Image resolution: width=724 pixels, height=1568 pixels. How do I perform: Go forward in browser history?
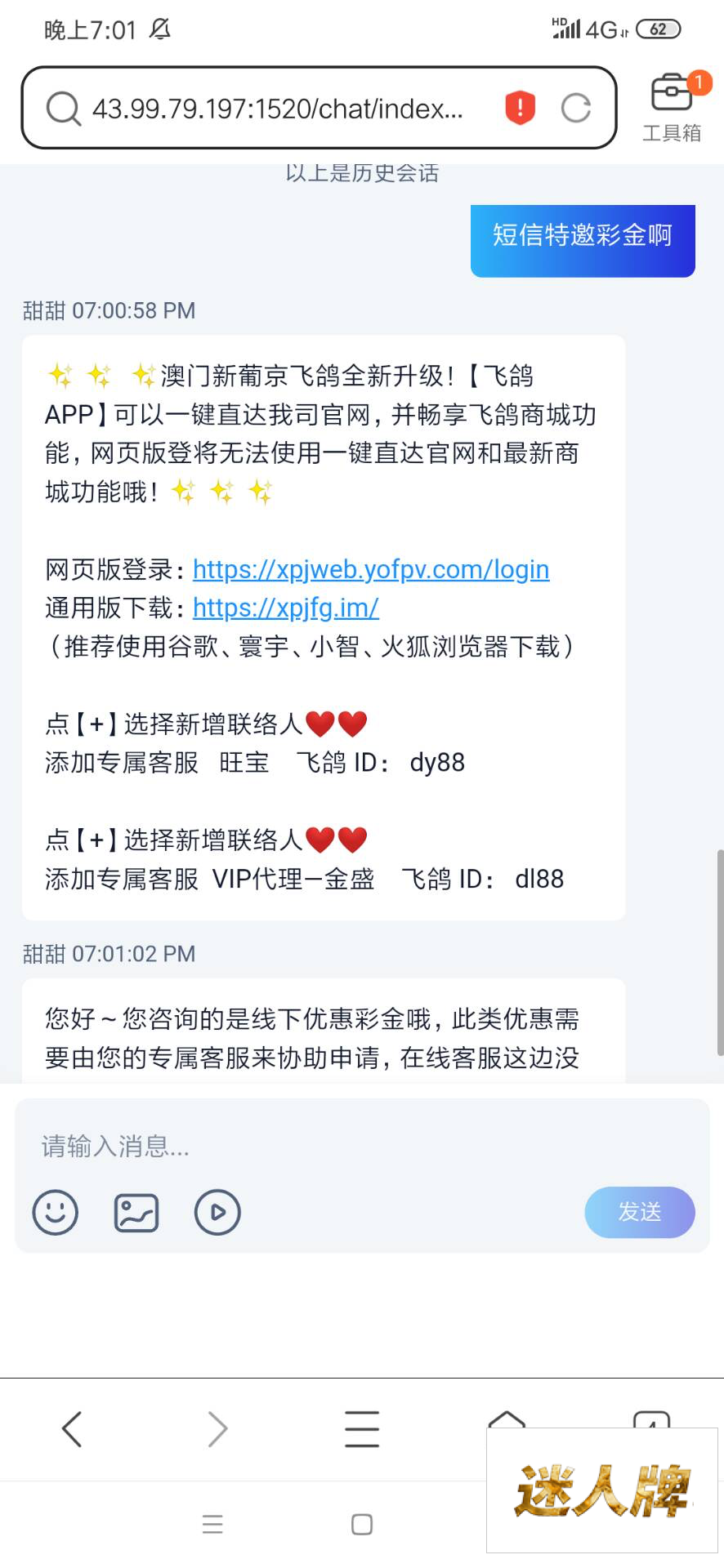pyautogui.click(x=217, y=1429)
